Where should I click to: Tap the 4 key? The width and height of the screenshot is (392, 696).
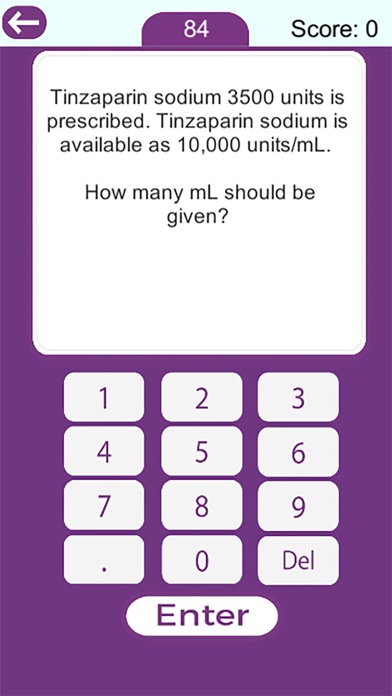coord(104,451)
